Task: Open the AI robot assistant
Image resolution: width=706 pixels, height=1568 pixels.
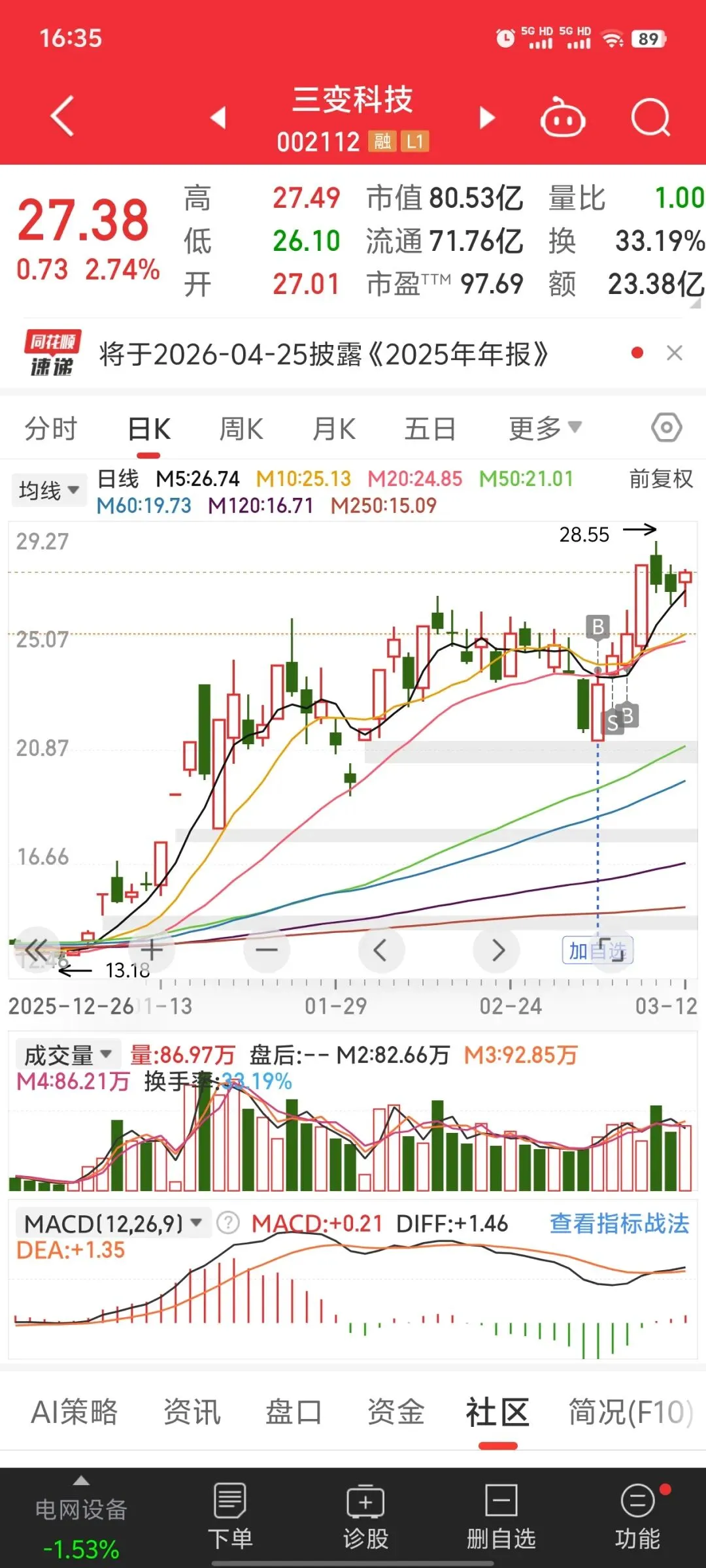Action: (562, 118)
